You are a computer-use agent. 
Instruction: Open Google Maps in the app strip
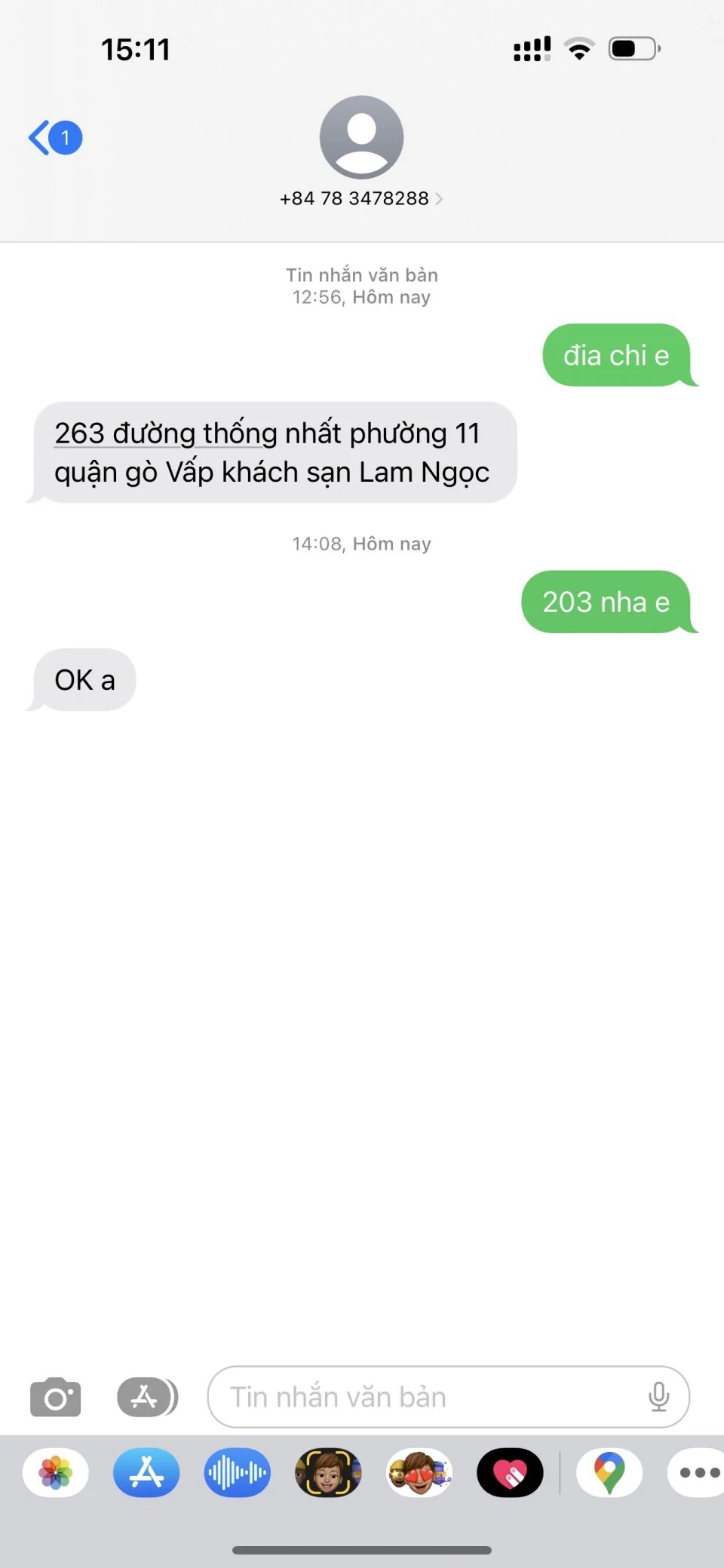pos(609,1472)
